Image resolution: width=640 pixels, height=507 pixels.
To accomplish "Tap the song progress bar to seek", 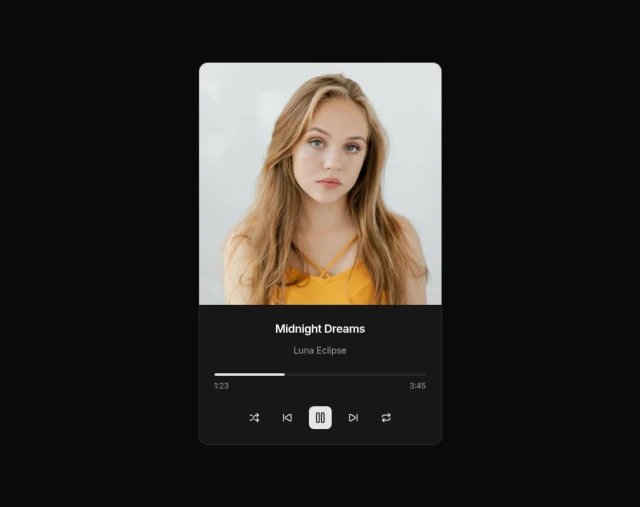I will coord(320,374).
